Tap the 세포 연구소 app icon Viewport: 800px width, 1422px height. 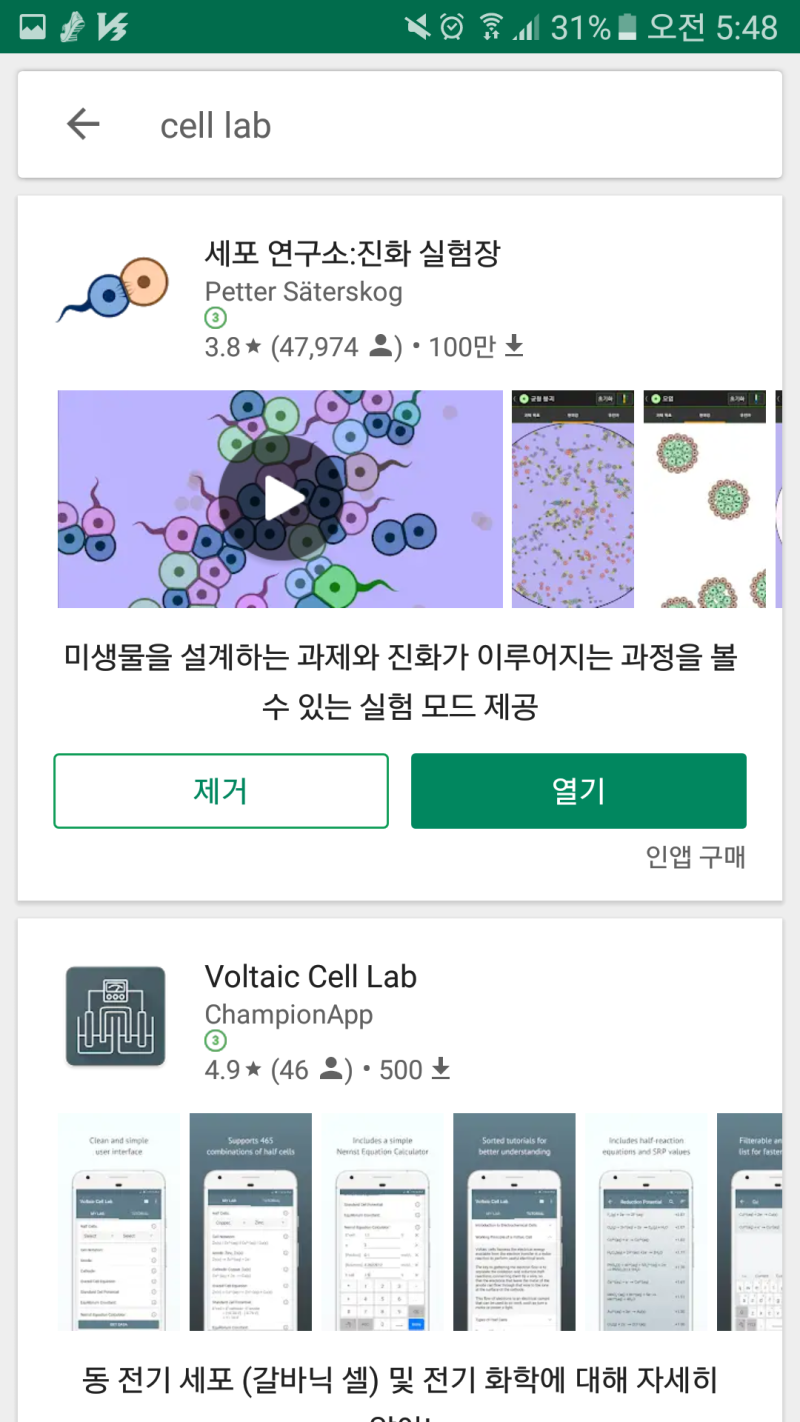coord(112,289)
